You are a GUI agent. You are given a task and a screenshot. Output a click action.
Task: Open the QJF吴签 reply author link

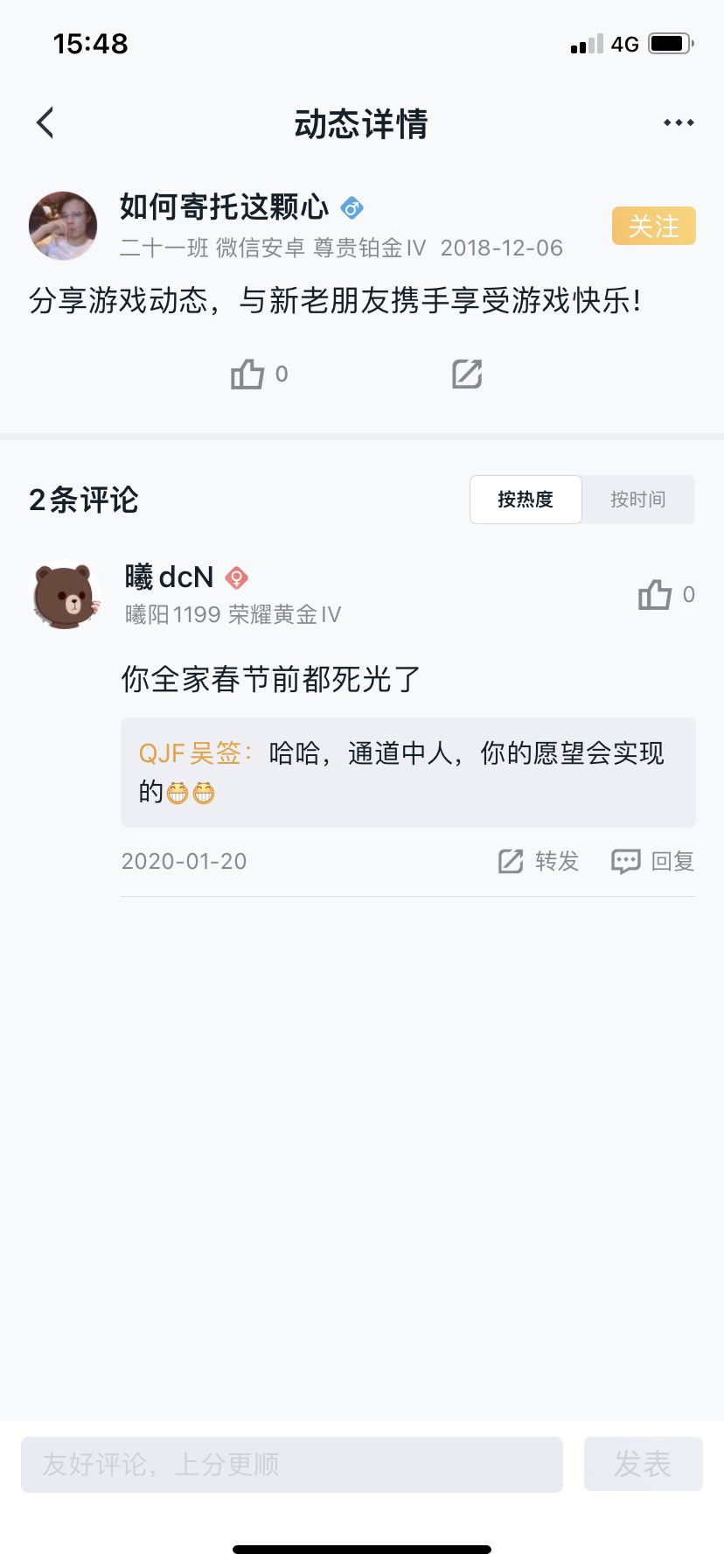coord(191,753)
